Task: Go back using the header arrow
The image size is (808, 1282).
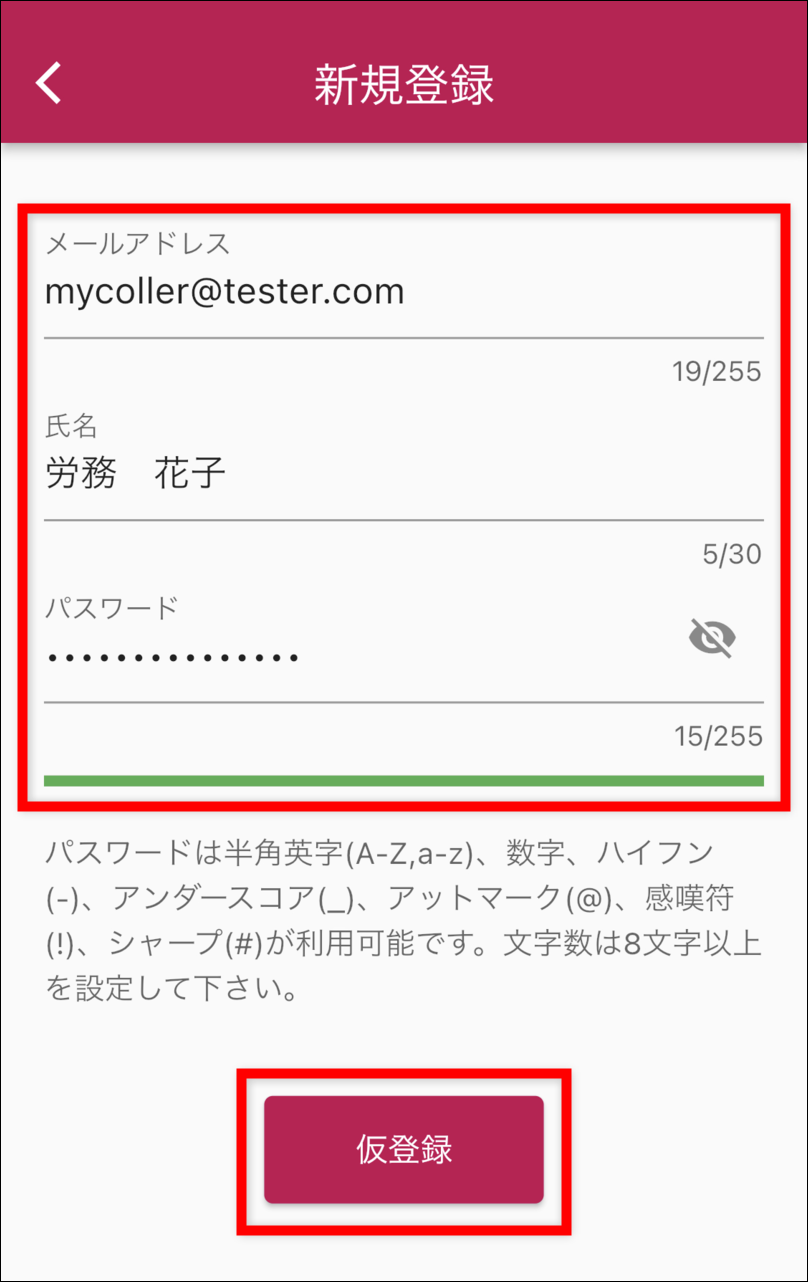Action: click(49, 83)
